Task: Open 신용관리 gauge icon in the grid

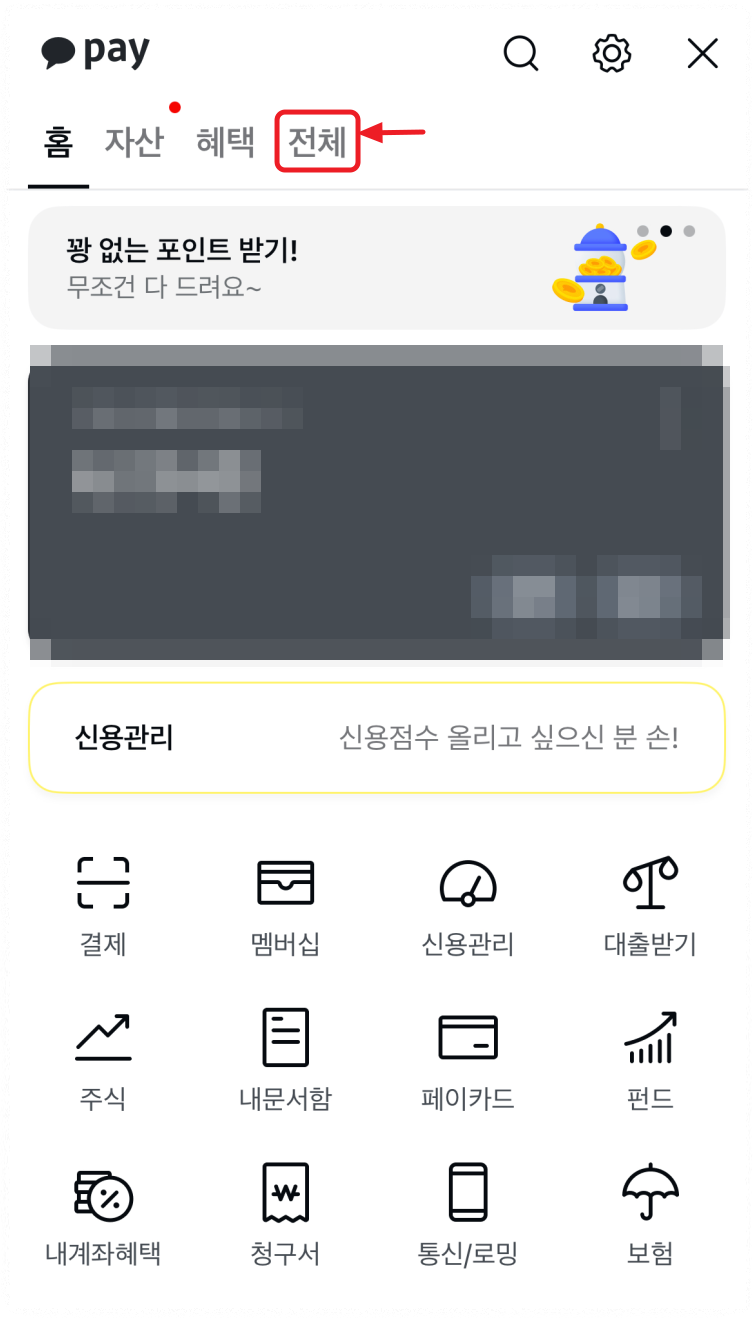Action: 468,883
